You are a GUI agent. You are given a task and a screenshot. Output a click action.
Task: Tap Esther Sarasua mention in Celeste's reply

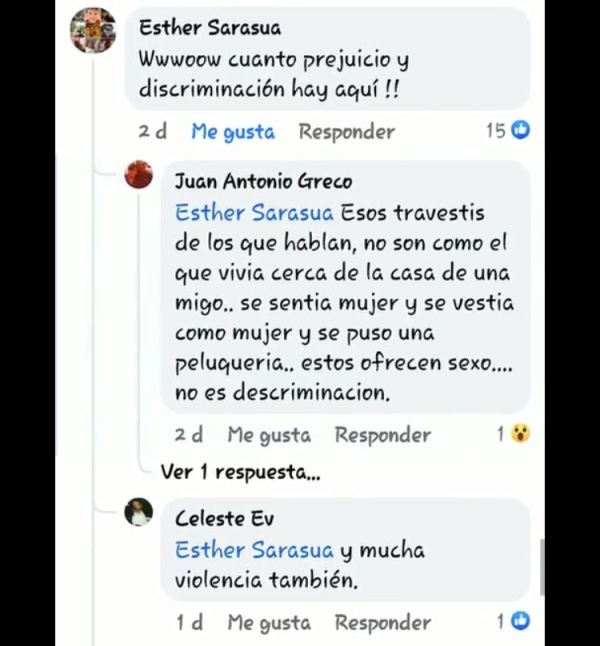point(254,550)
